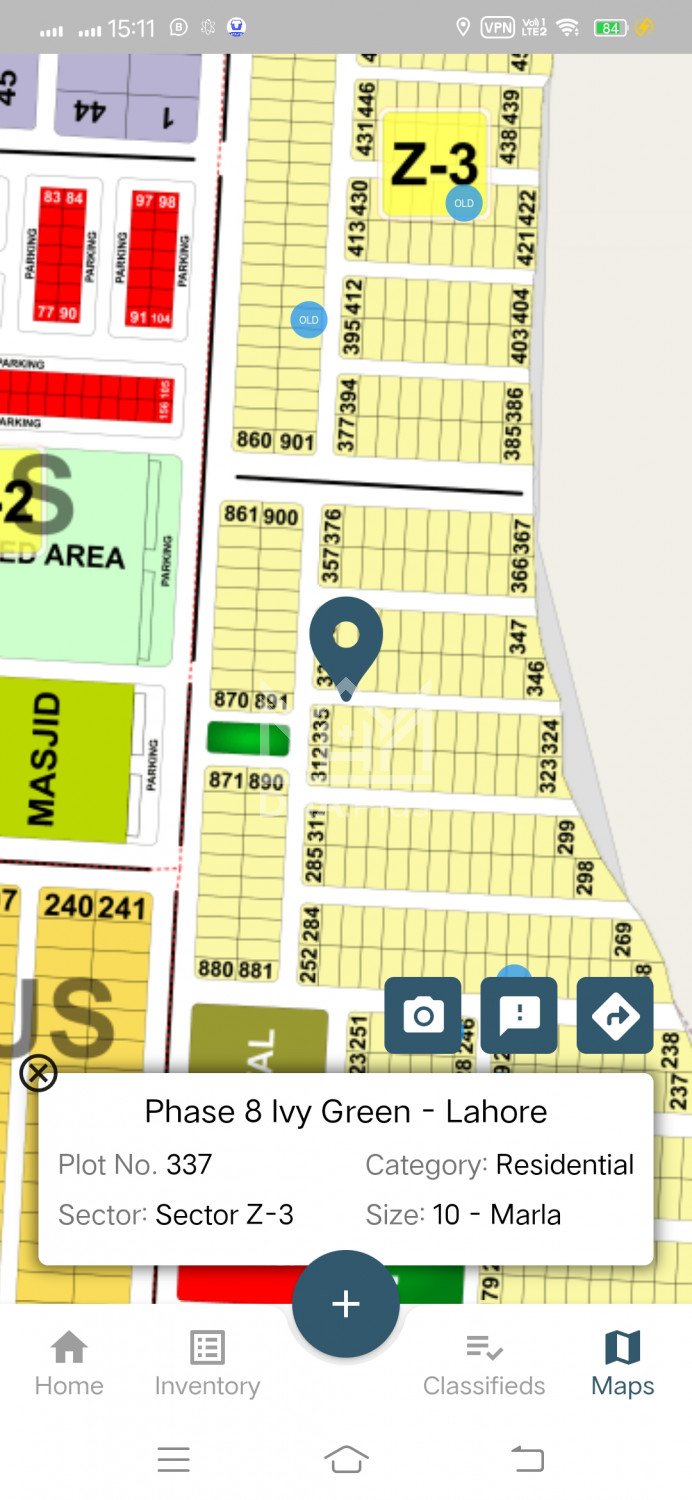This screenshot has height=1500, width=692.
Task: Tap the OLD marker near plot 395
Action: 308,320
